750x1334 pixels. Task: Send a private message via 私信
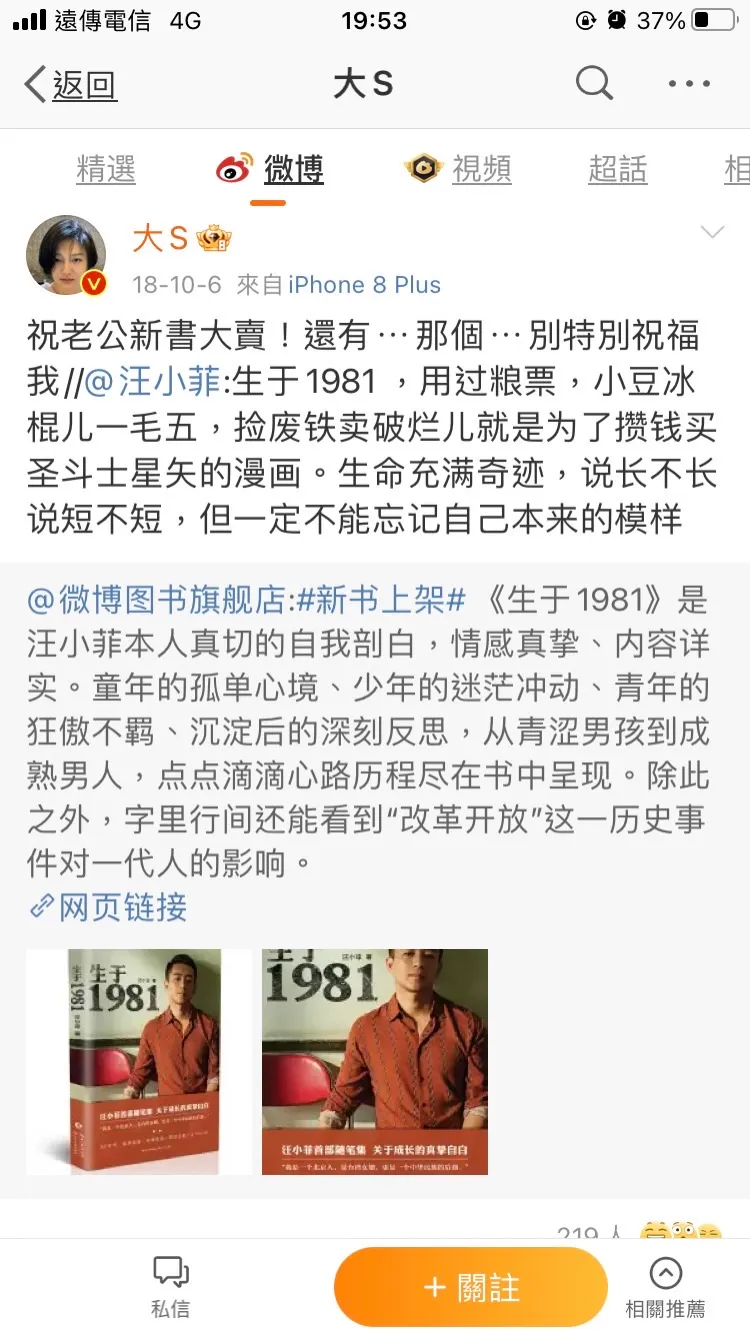point(171,1287)
